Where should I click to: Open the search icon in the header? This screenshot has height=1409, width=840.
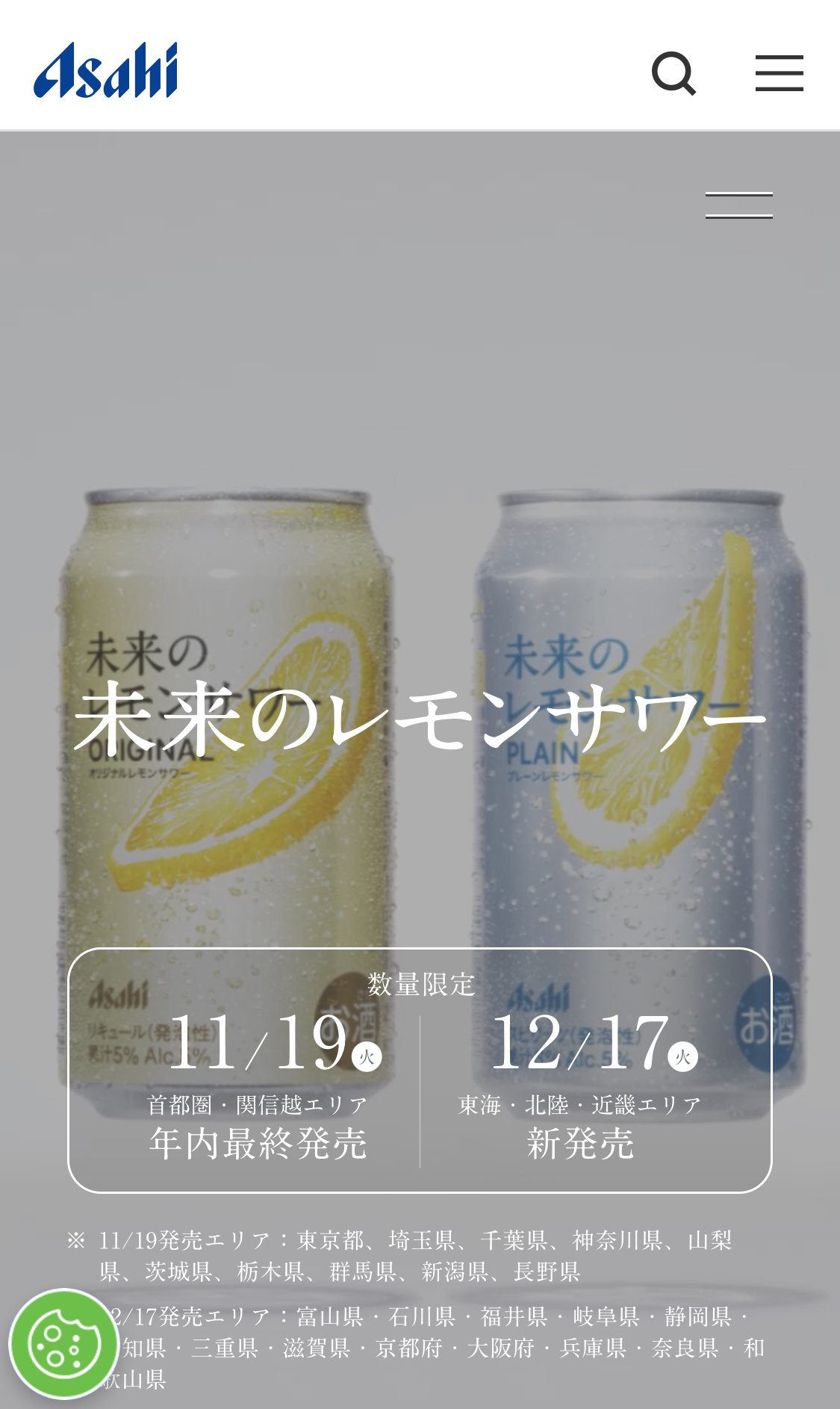pyautogui.click(x=673, y=73)
